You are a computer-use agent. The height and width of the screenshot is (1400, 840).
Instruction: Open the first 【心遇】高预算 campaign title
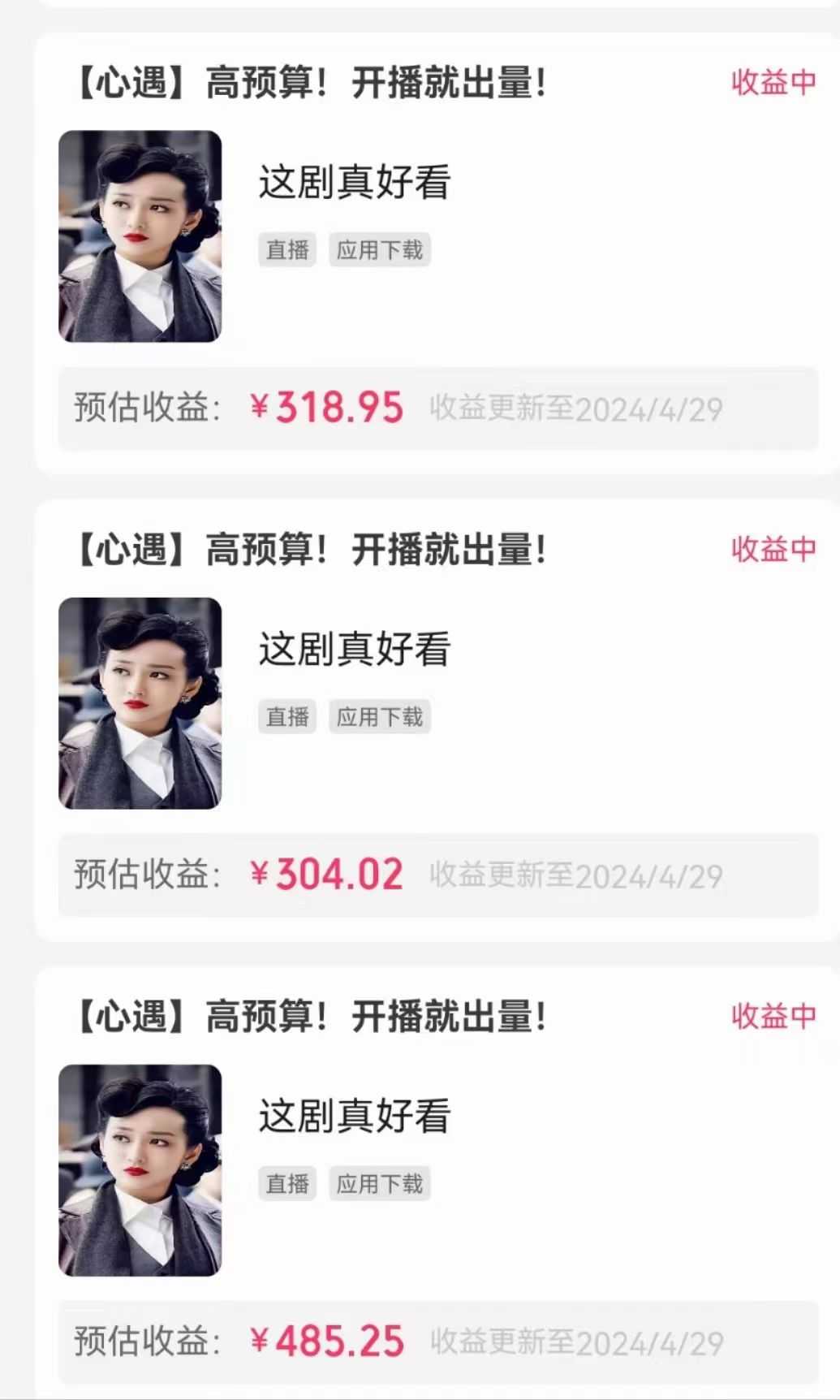311,84
